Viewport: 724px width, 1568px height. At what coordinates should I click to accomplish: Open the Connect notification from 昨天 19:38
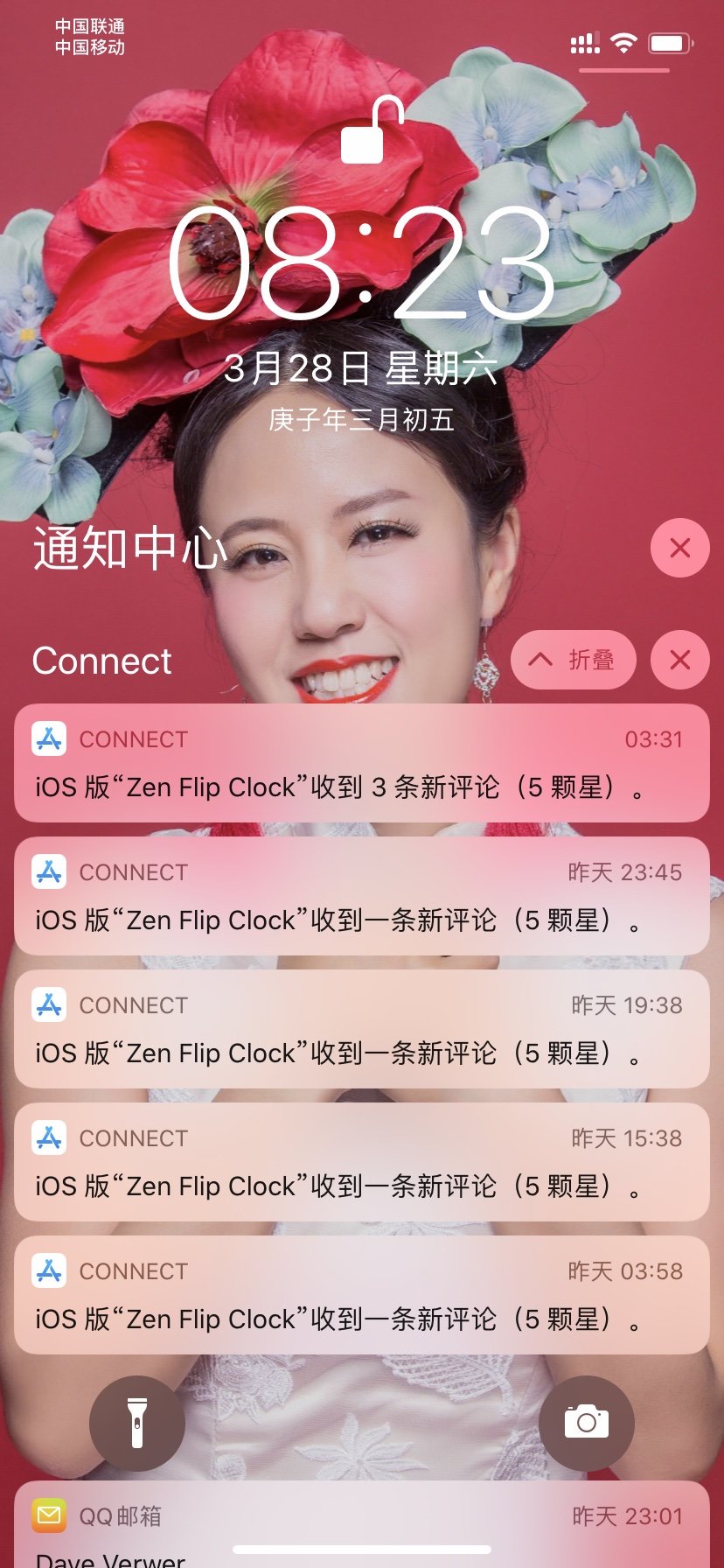(361, 1029)
